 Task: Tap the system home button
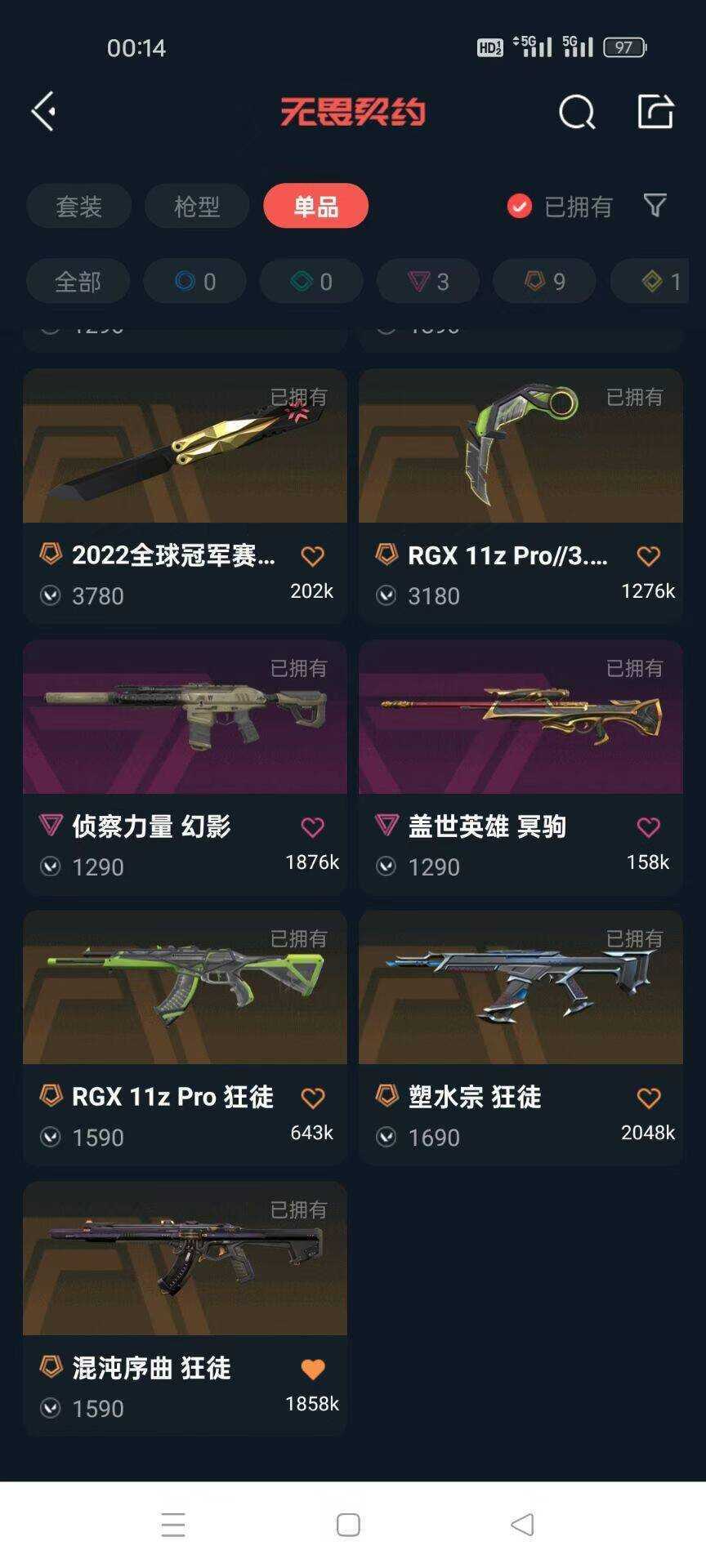click(349, 1525)
